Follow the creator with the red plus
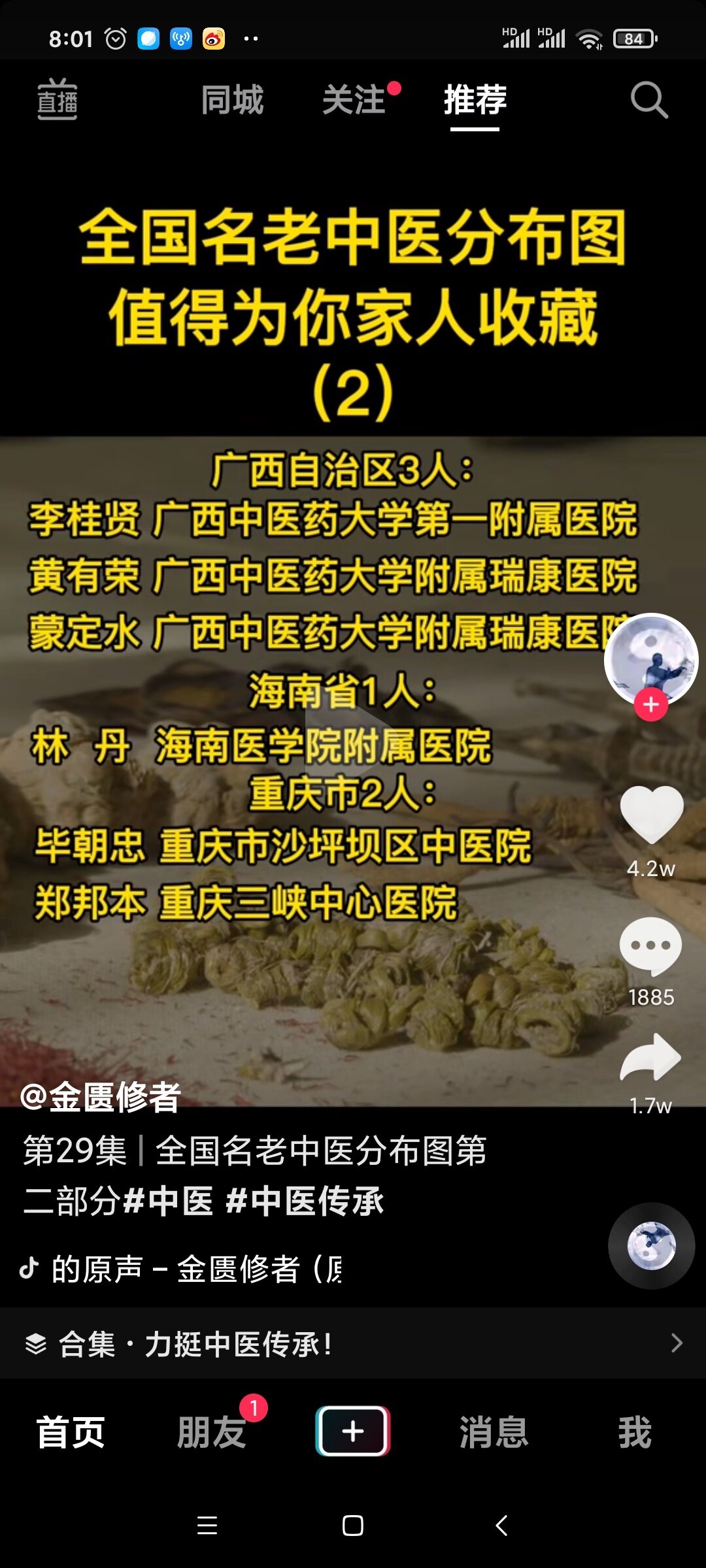This screenshot has width=706, height=1568. pos(650,705)
